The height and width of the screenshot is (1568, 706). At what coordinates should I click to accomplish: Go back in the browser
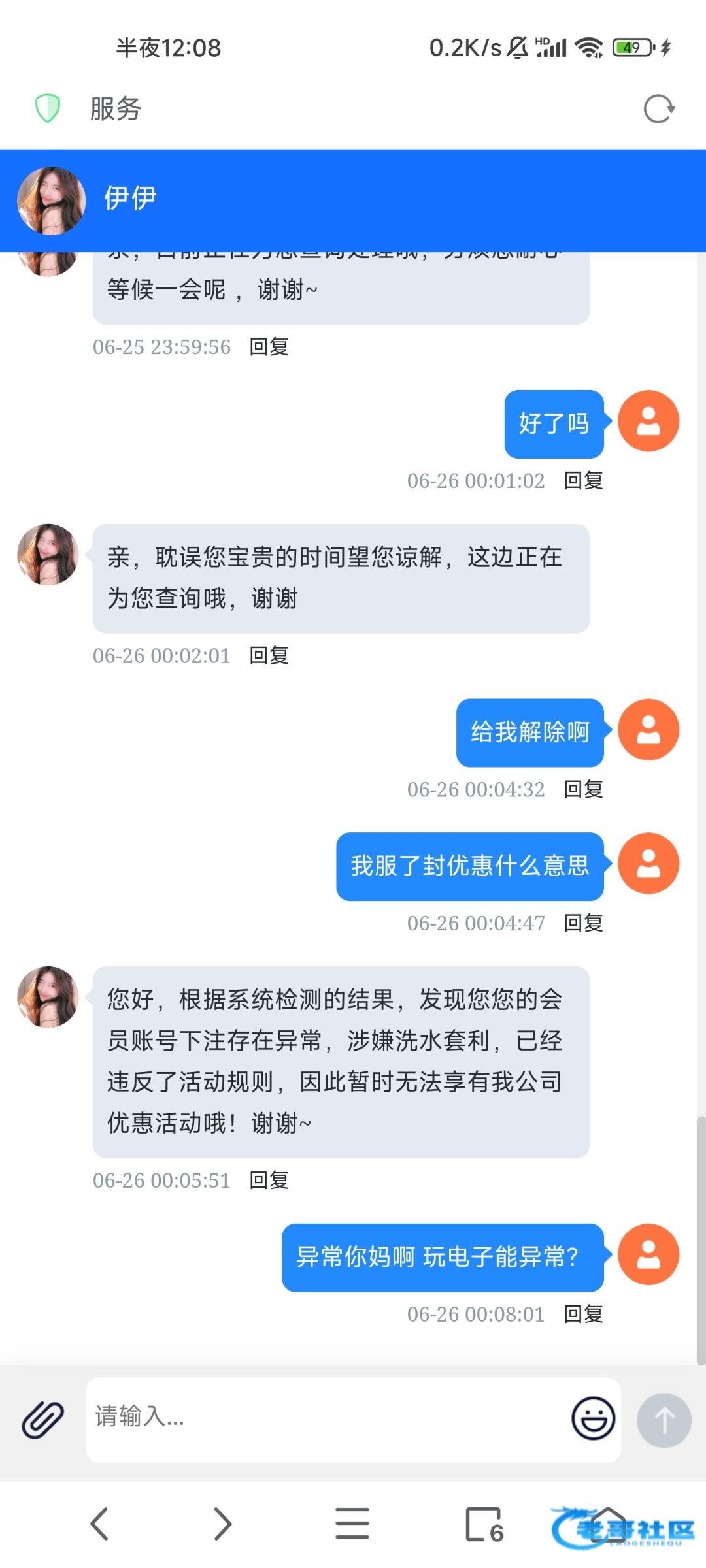point(99,1524)
